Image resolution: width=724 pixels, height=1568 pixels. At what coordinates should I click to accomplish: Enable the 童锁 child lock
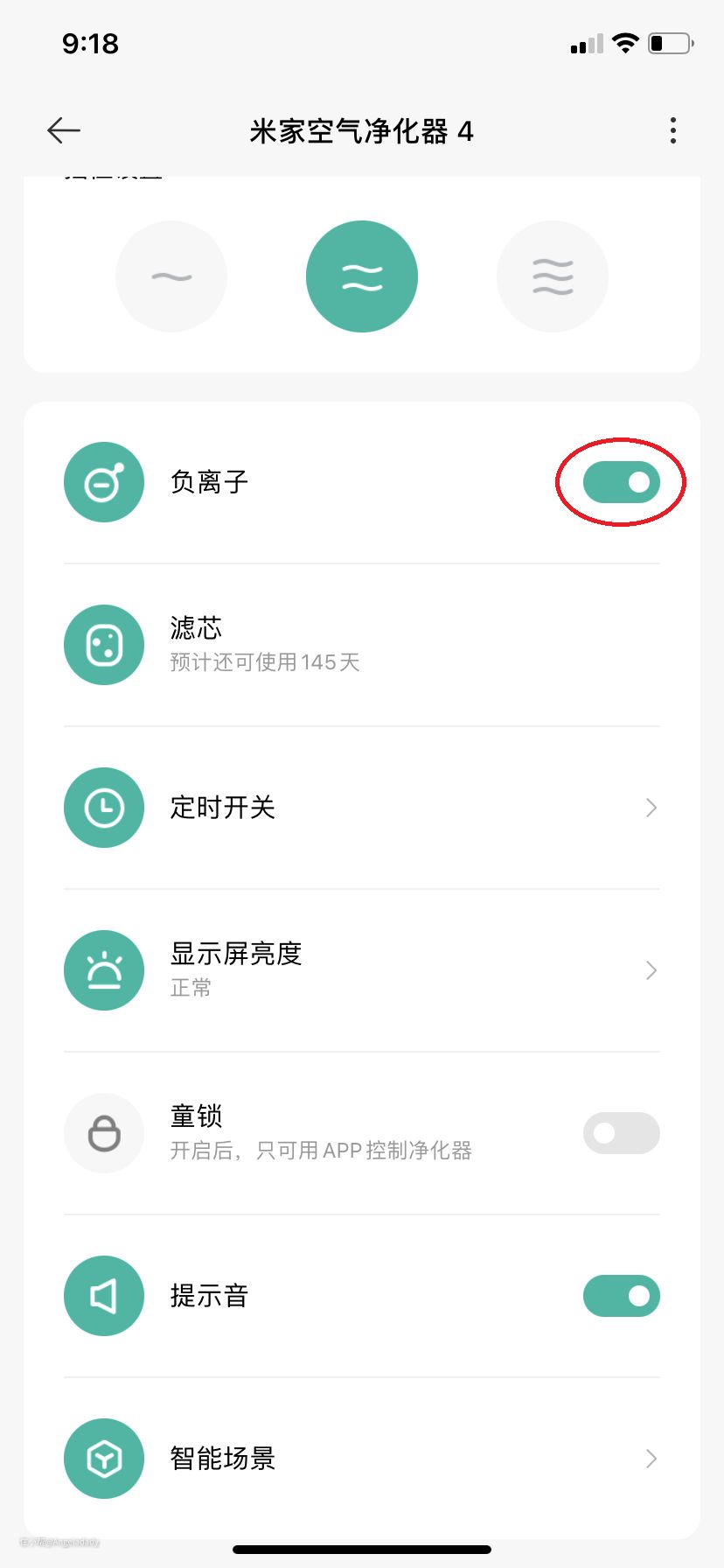621,1133
